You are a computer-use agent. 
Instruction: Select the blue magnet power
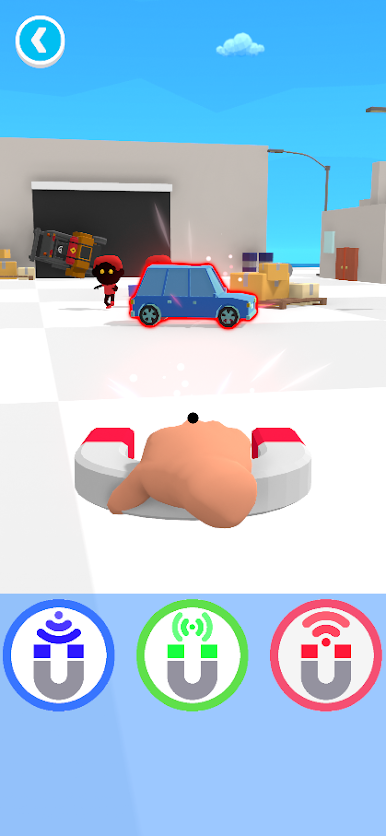click(x=59, y=655)
